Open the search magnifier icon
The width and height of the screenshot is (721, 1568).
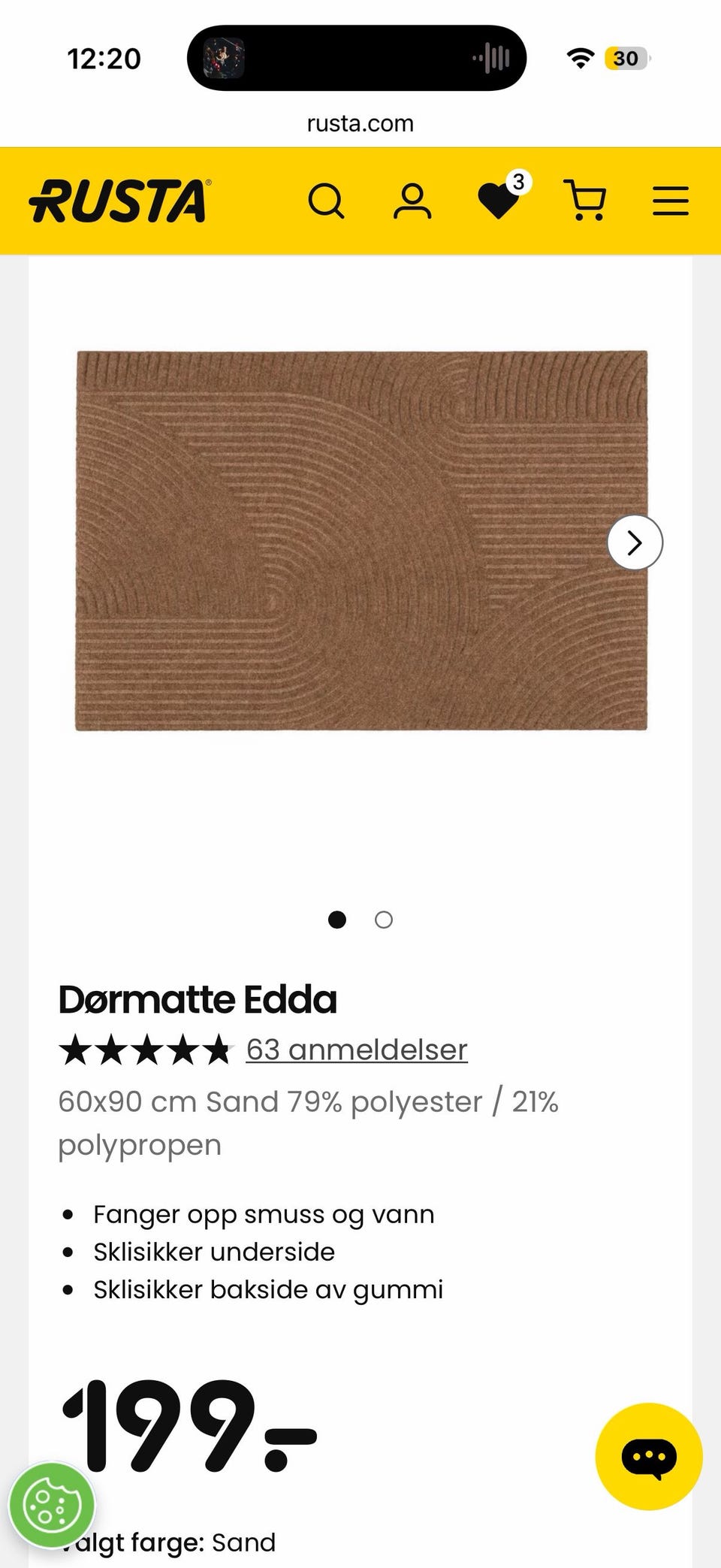(x=327, y=201)
